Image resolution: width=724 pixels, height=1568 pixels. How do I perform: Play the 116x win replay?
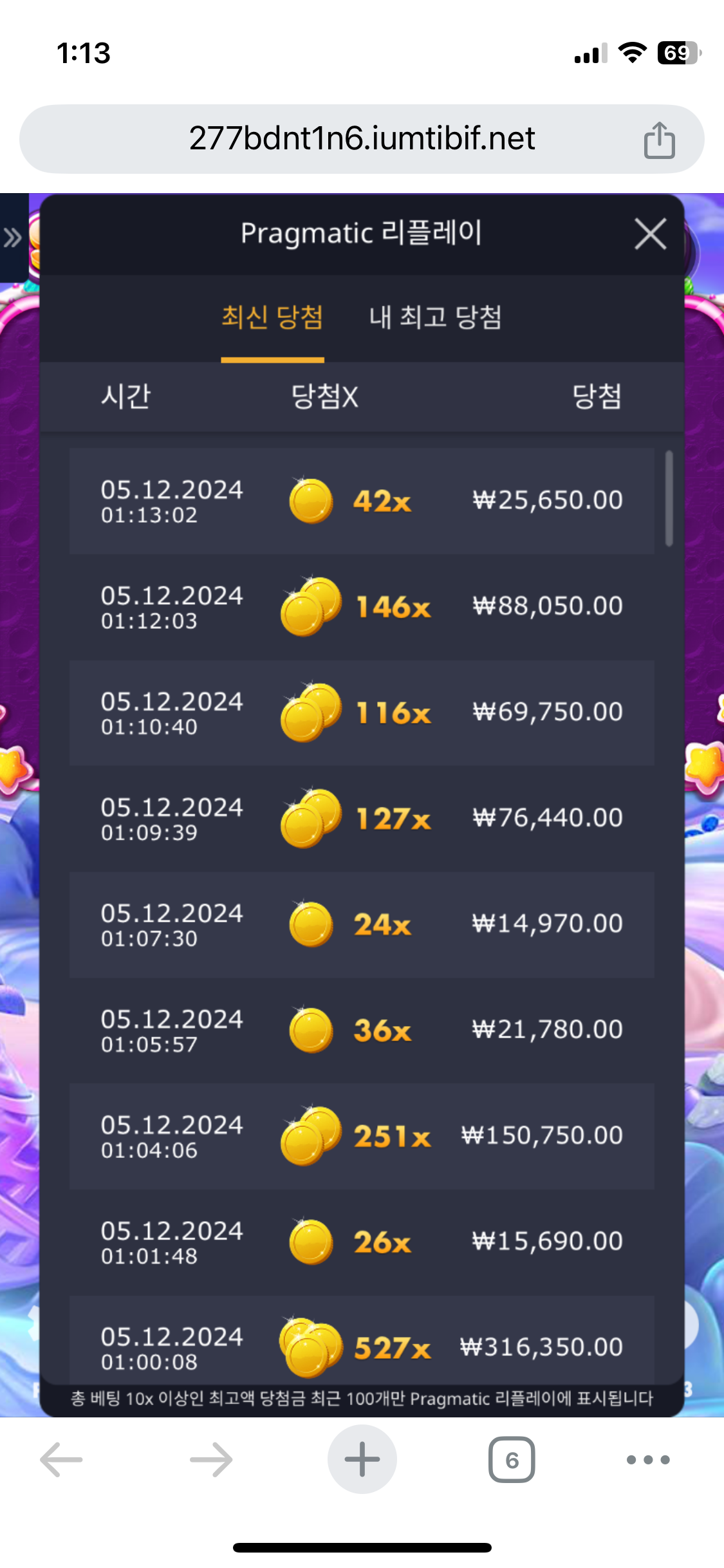pos(362,713)
